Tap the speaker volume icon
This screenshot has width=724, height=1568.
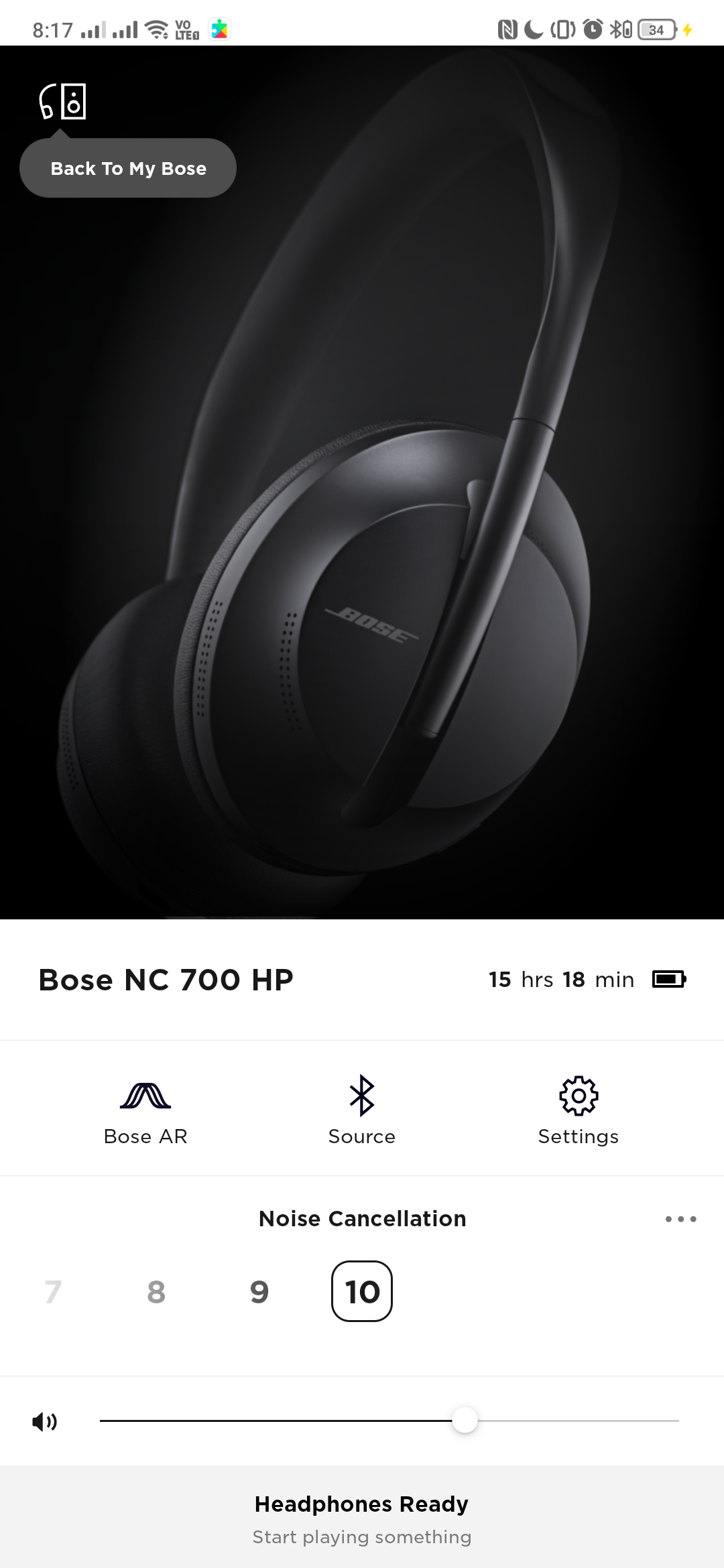click(45, 1421)
